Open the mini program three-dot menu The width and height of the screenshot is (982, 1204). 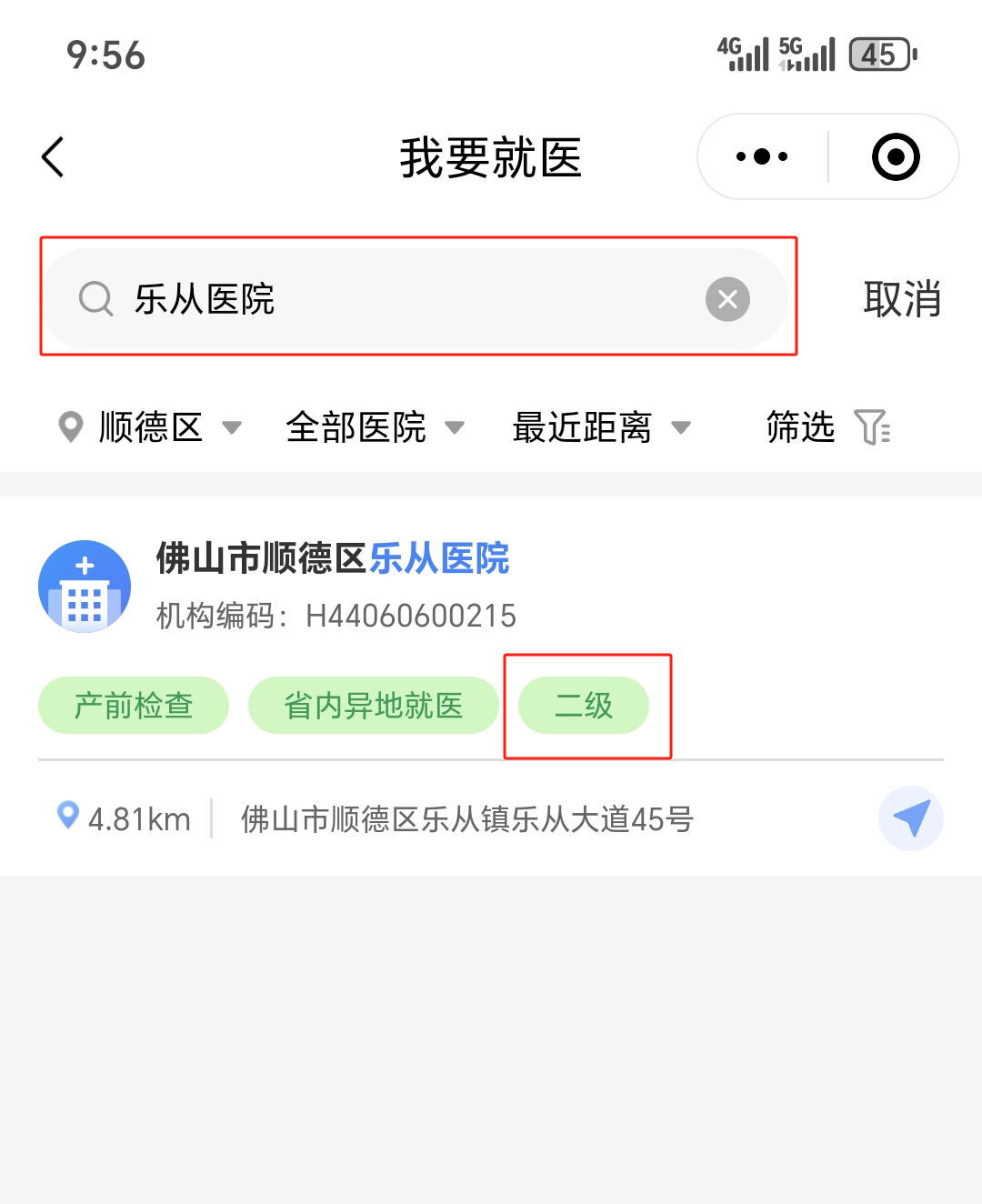point(762,156)
